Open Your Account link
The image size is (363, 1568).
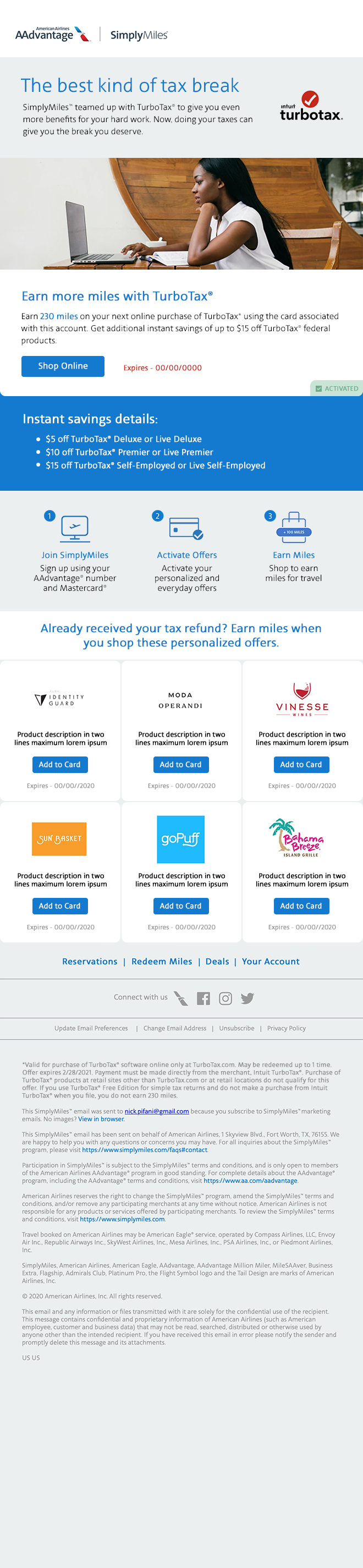pyautogui.click(x=271, y=961)
